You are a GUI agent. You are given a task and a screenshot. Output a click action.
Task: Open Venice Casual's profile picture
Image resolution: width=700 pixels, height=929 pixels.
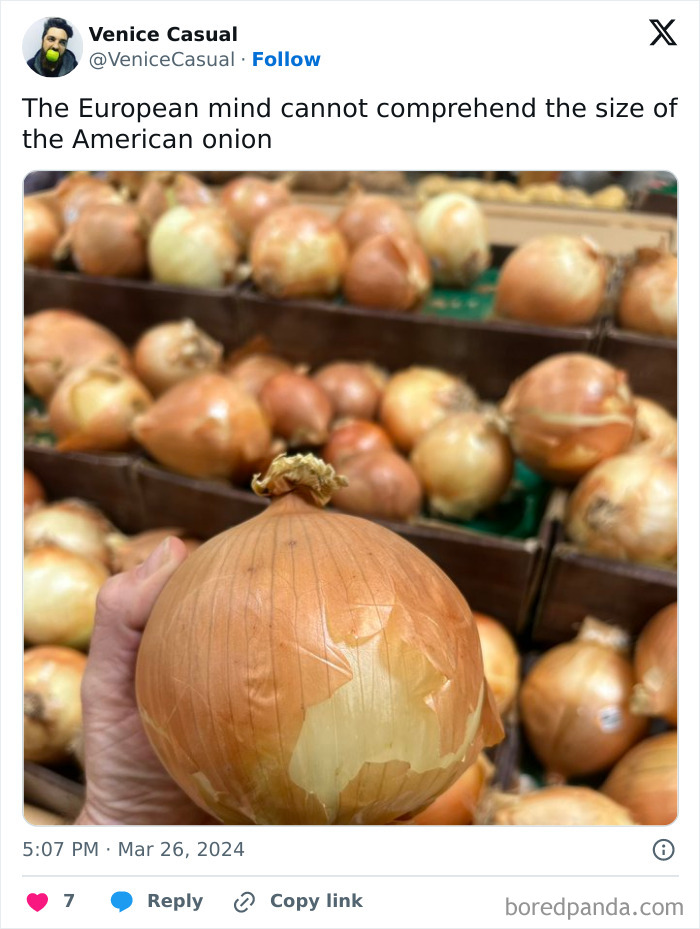point(52,47)
